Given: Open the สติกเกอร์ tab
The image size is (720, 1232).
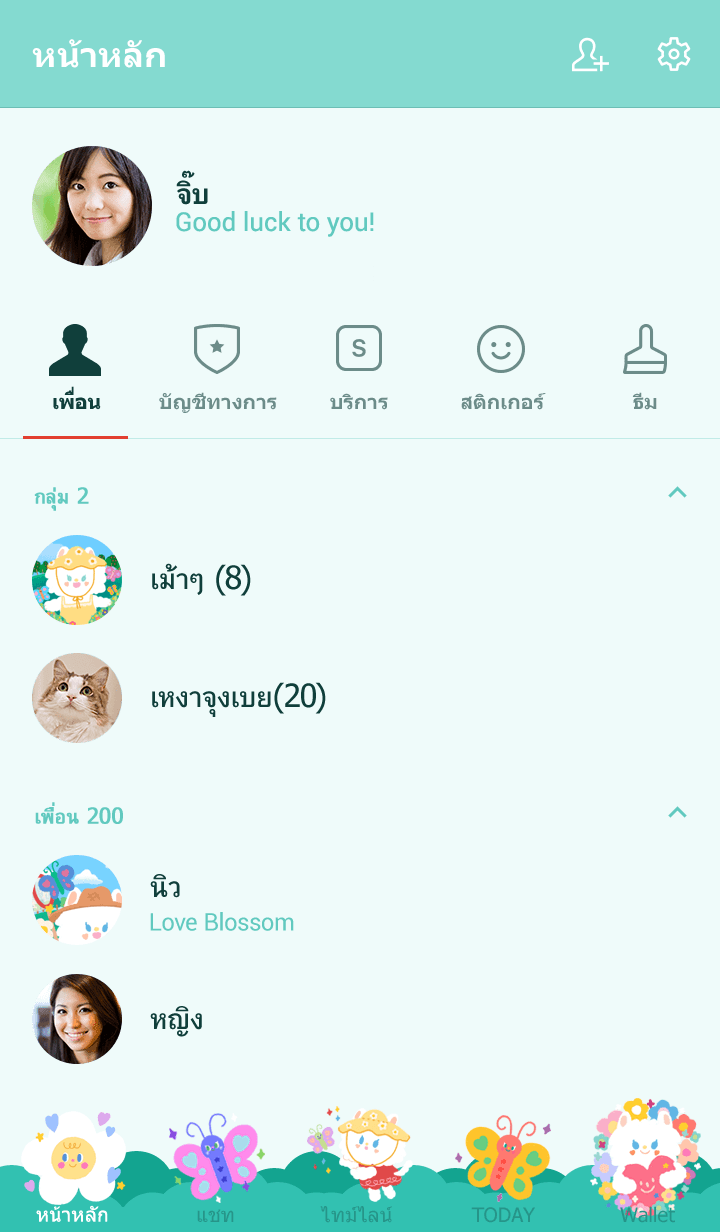Looking at the screenshot, I should tap(501, 370).
